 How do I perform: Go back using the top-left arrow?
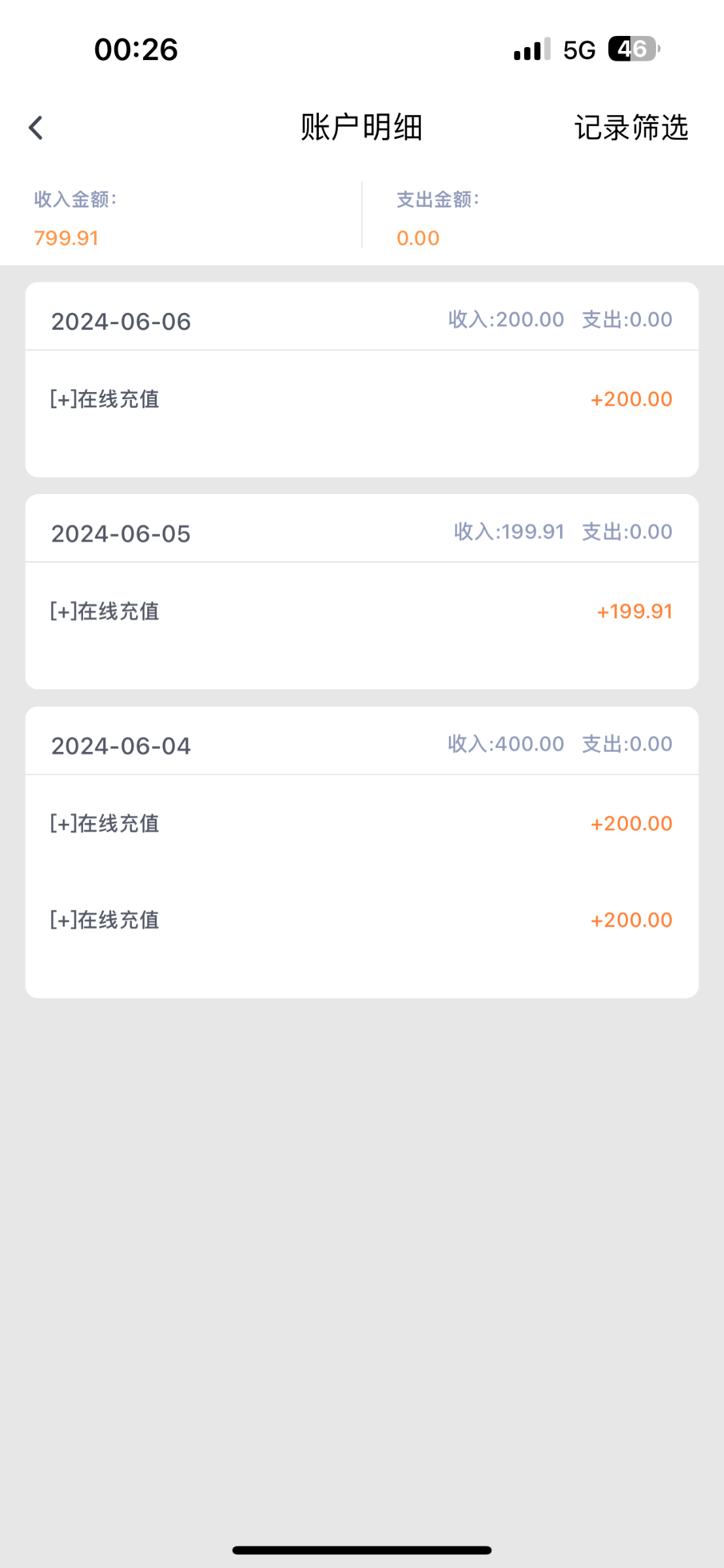36,127
